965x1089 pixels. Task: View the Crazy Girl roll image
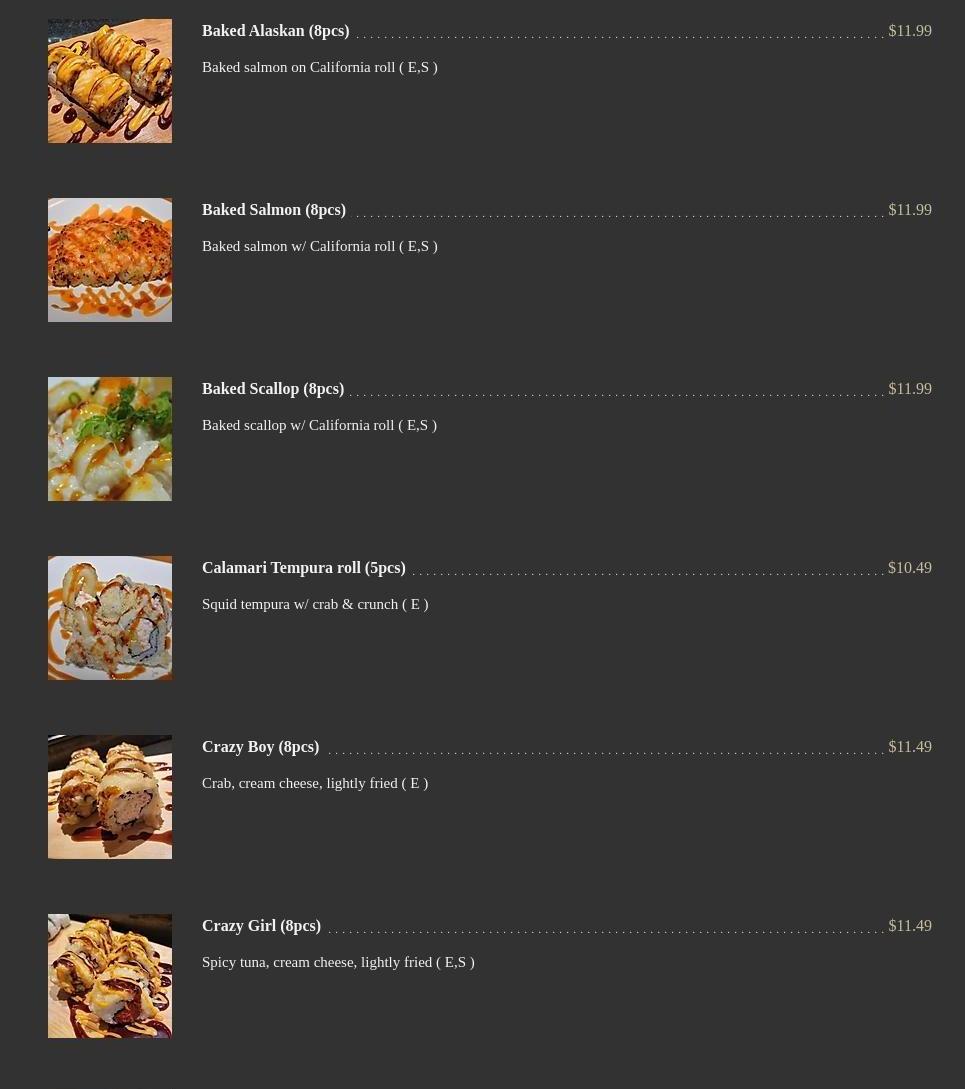(110, 976)
